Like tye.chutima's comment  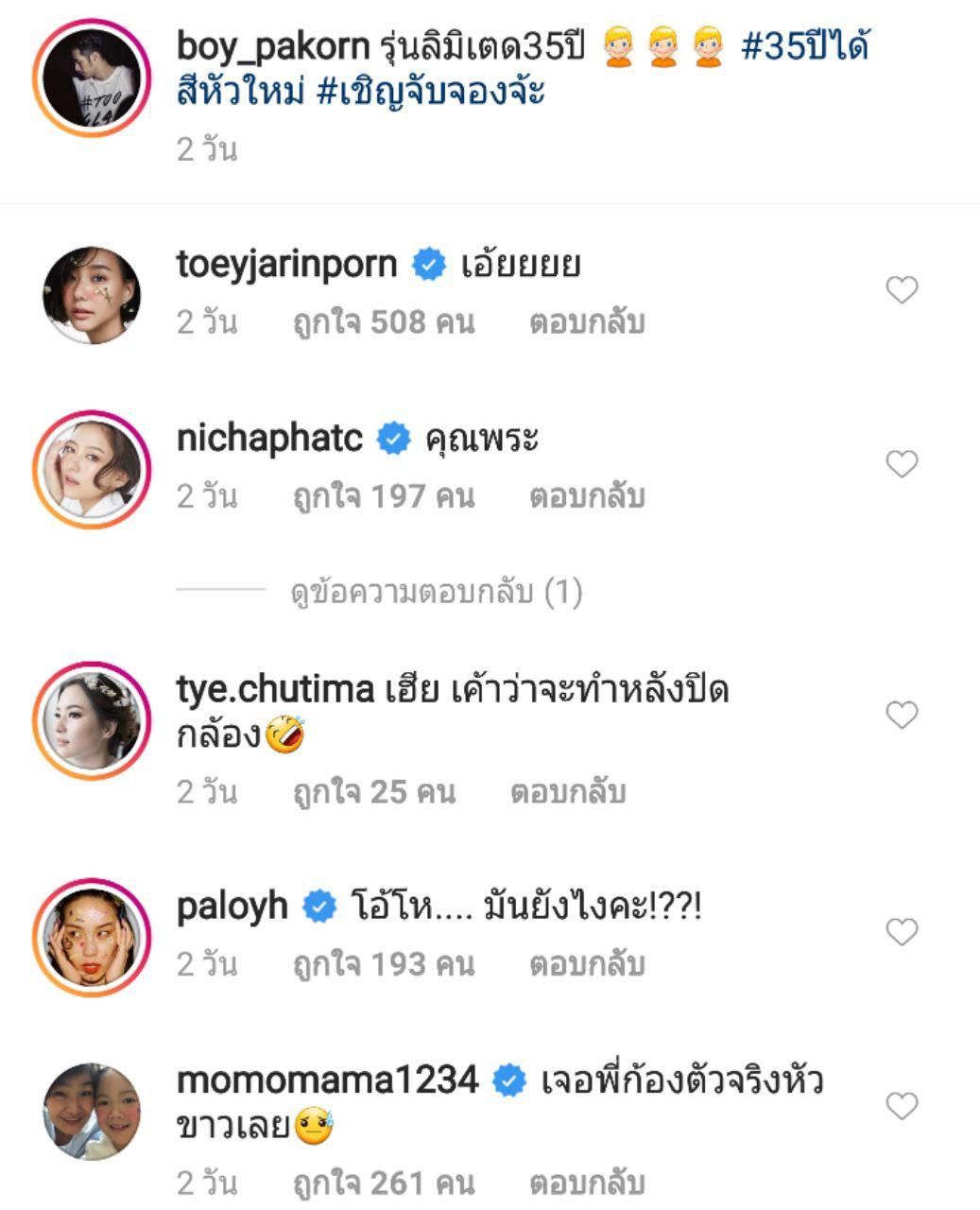902,715
